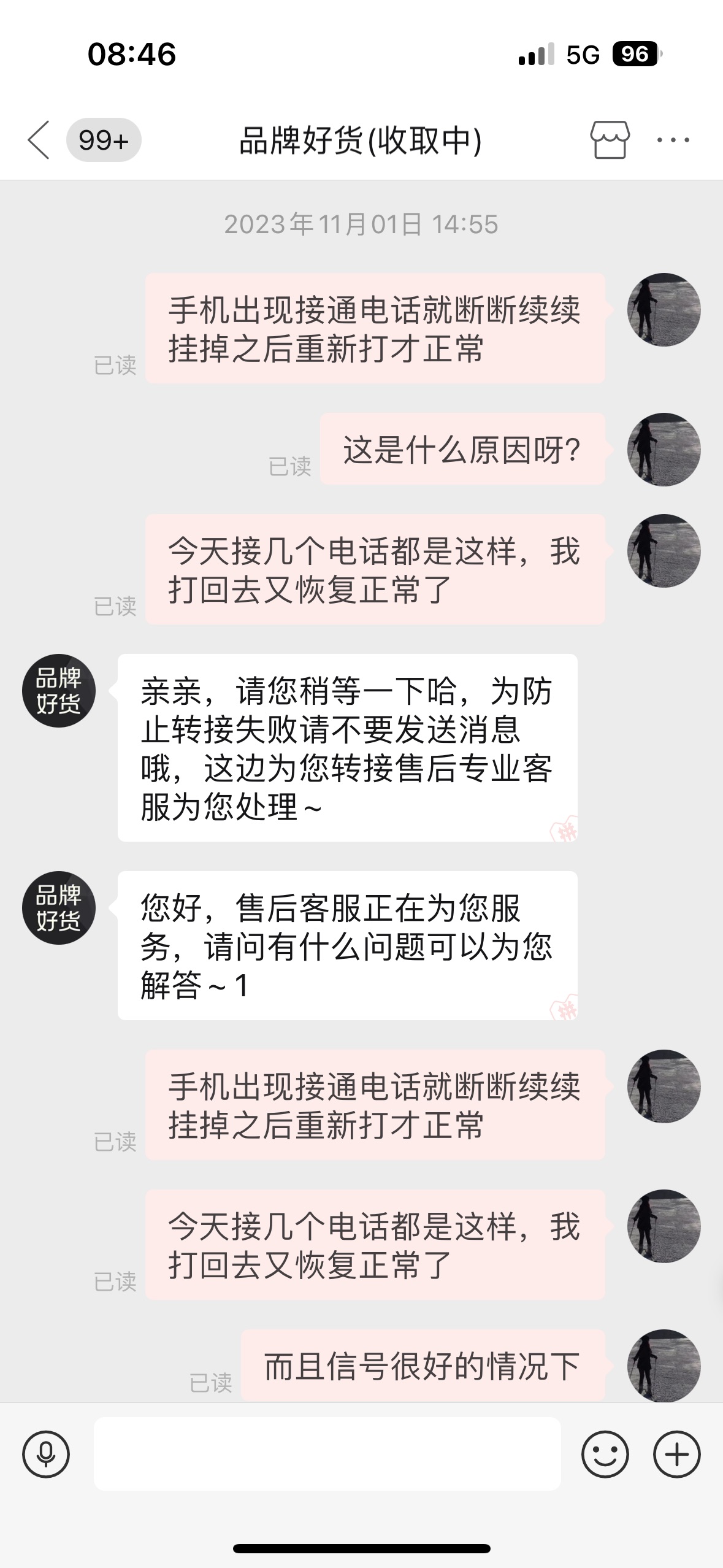The image size is (723, 1568).
Task: Go back to the previous screen
Action: click(39, 140)
